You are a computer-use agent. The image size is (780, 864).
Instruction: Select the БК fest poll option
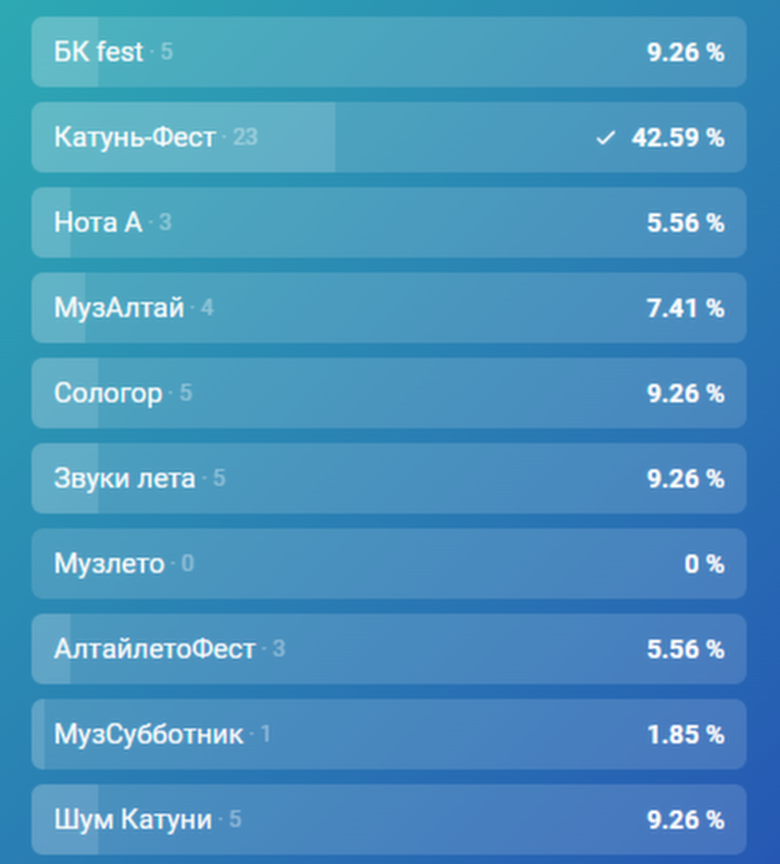pos(388,52)
